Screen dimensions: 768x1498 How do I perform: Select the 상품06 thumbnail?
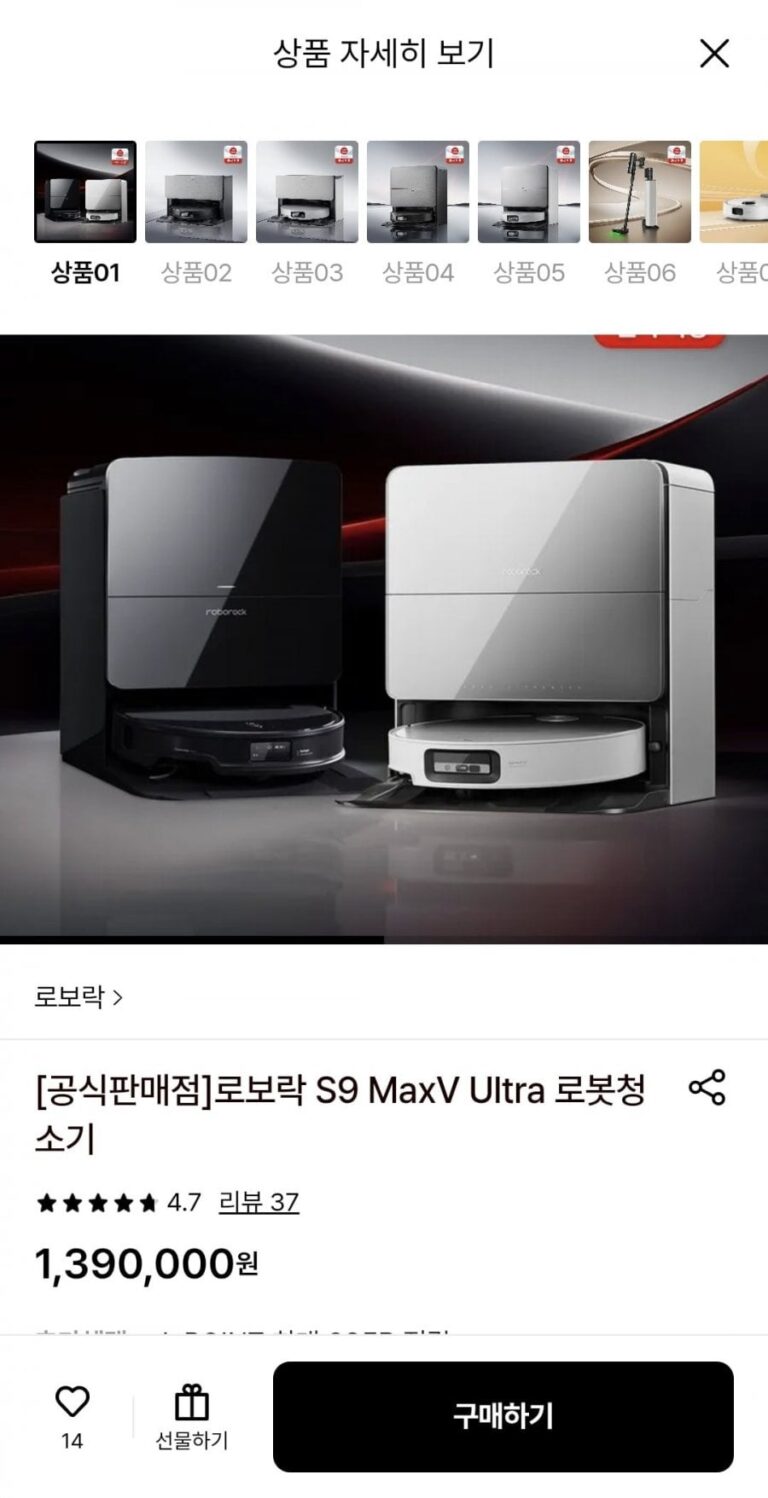click(x=640, y=192)
